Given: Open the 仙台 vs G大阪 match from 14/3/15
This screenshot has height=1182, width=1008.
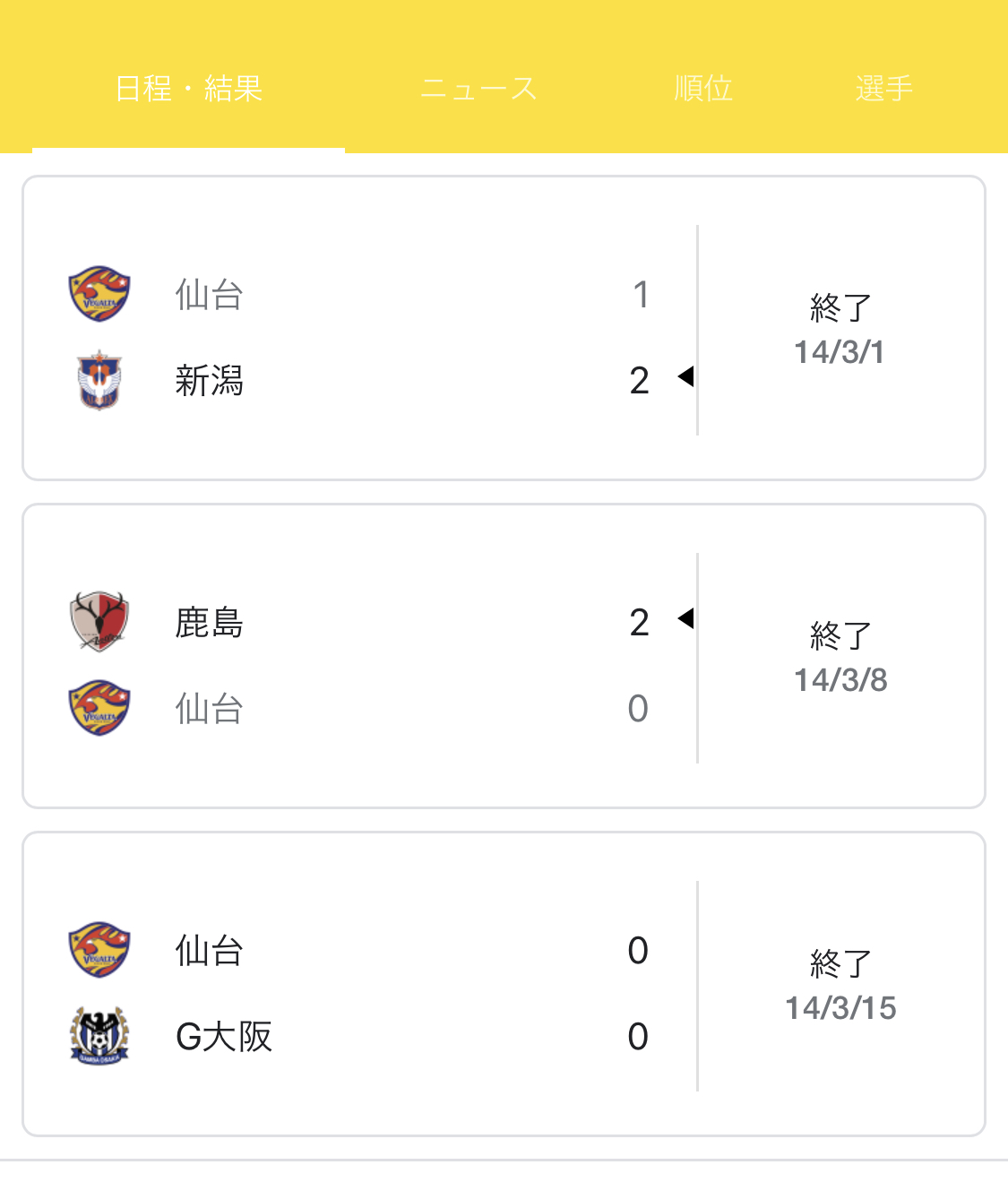Looking at the screenshot, I should tap(504, 985).
